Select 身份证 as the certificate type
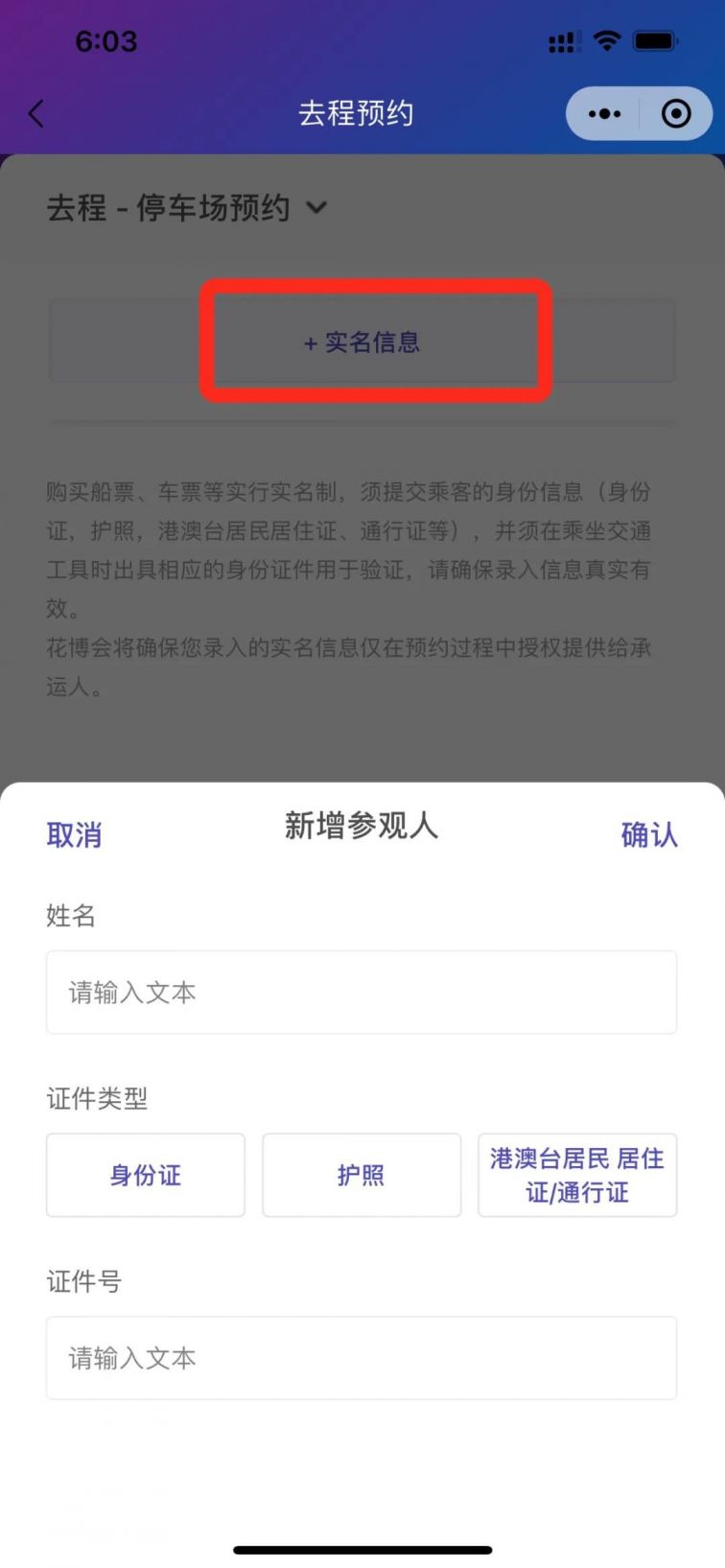725x1568 pixels. pos(146,1175)
